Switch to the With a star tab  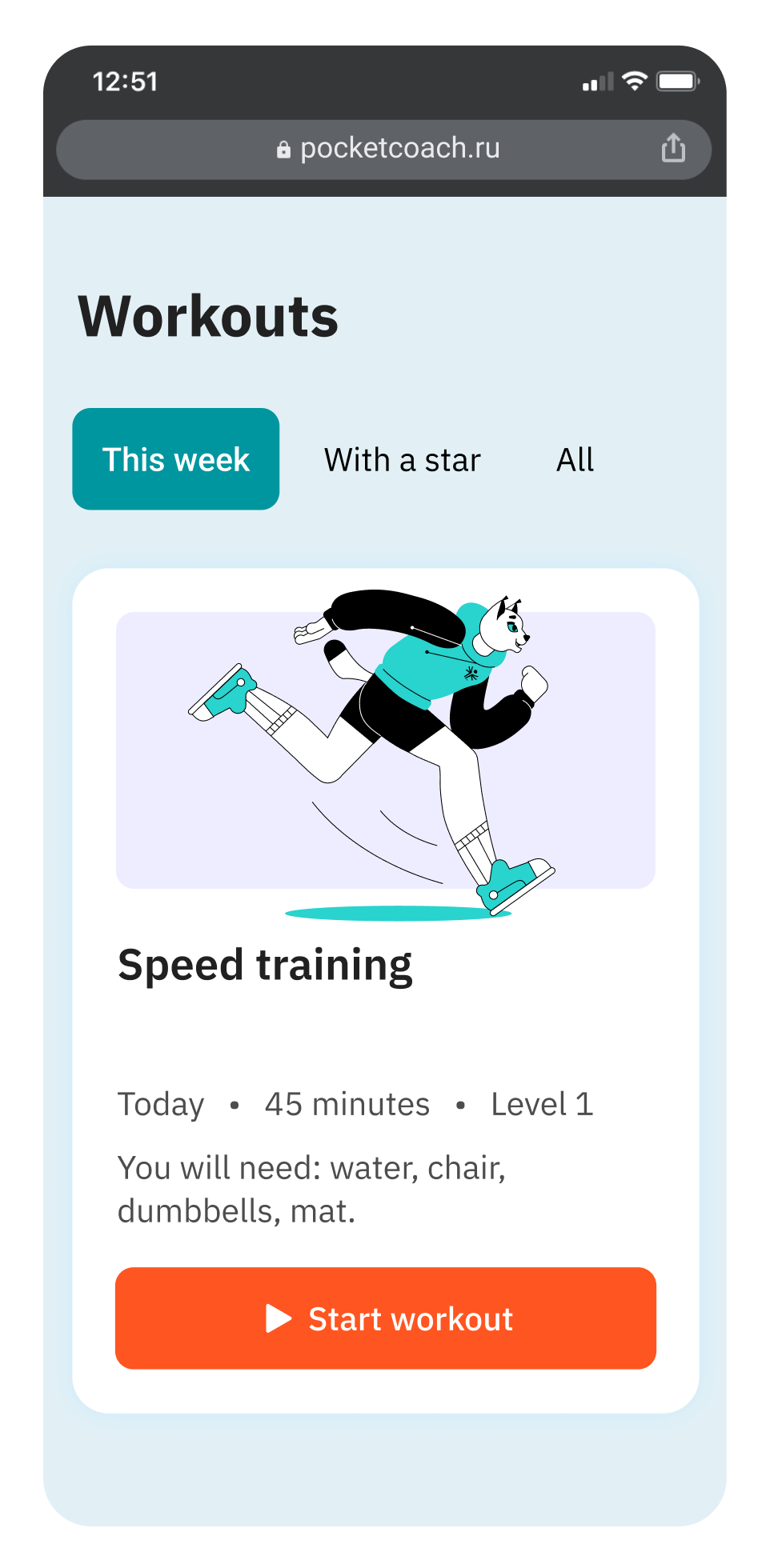(x=402, y=460)
